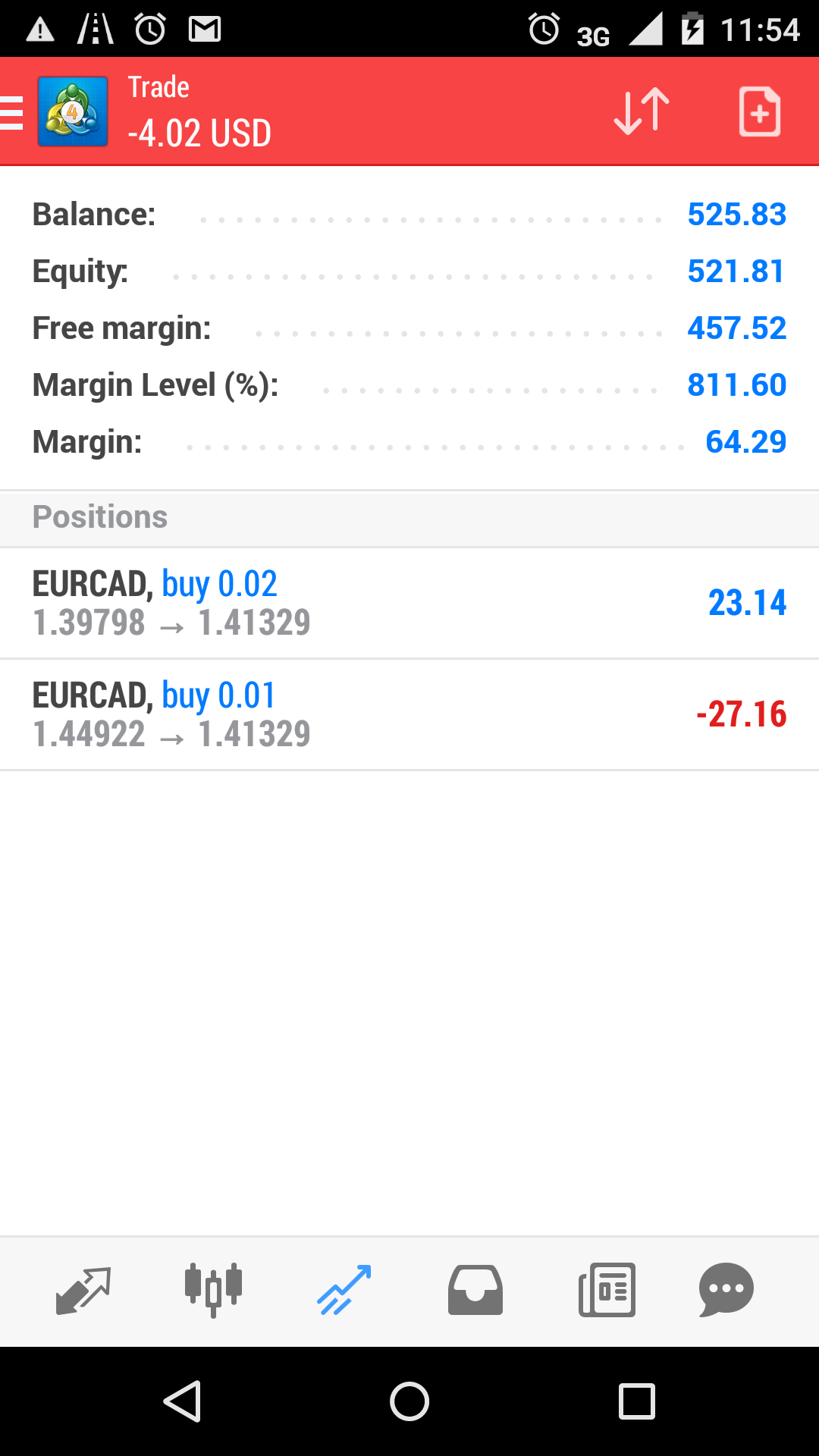Viewport: 819px width, 1456px height.
Task: Open the EURCAD buy 0.02 position
Action: click(409, 603)
